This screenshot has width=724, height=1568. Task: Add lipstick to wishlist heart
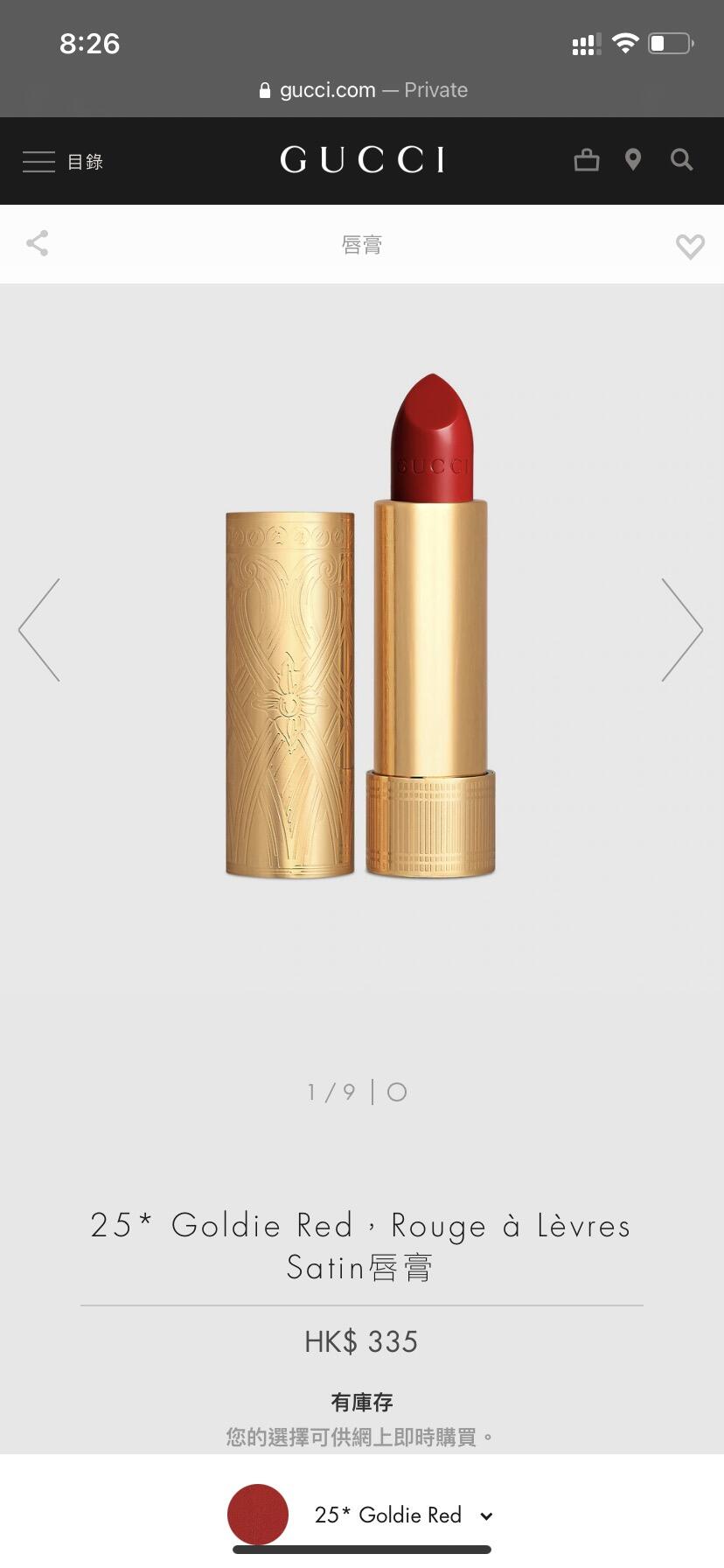[x=690, y=246]
